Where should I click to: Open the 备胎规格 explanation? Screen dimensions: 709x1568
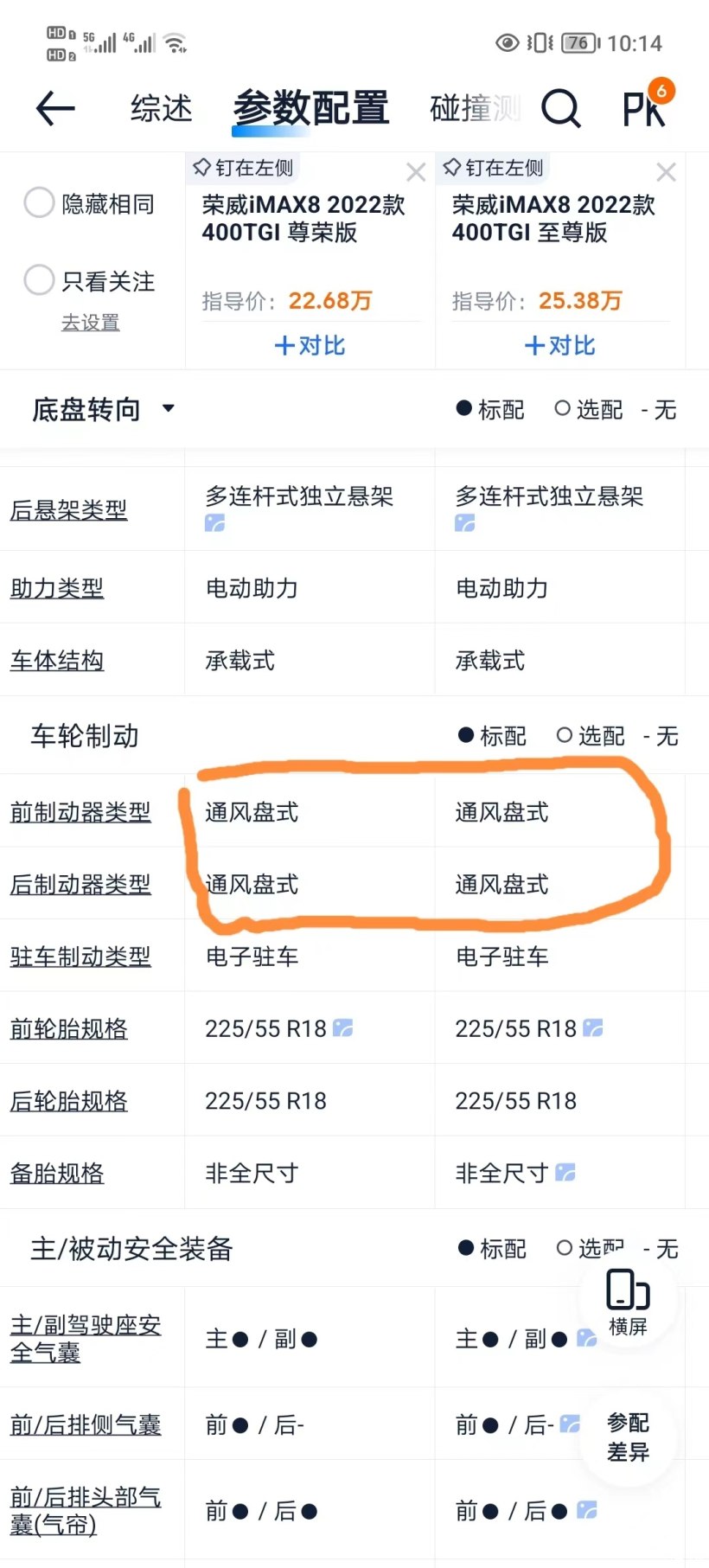click(x=57, y=1173)
